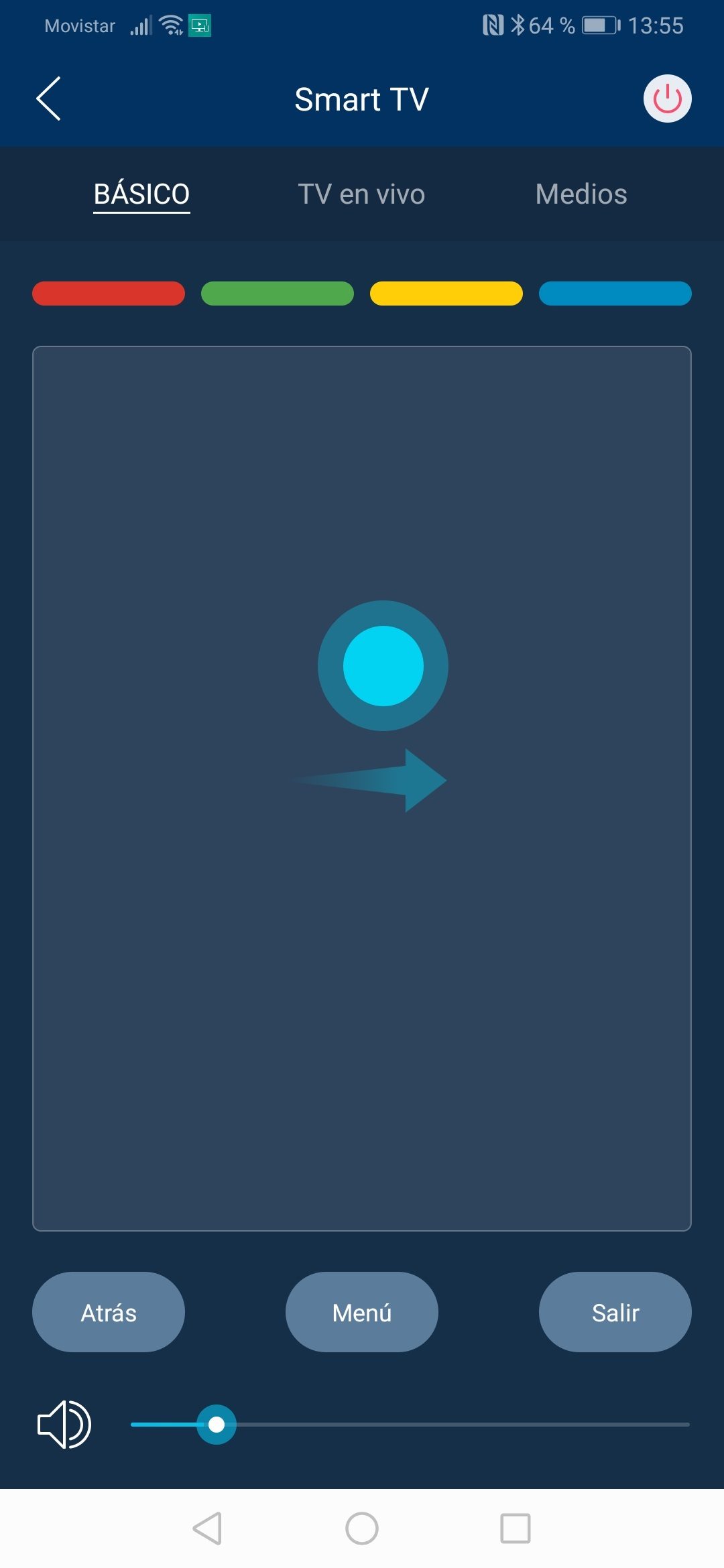Go to the home screen via navigation bar

[x=362, y=1529]
